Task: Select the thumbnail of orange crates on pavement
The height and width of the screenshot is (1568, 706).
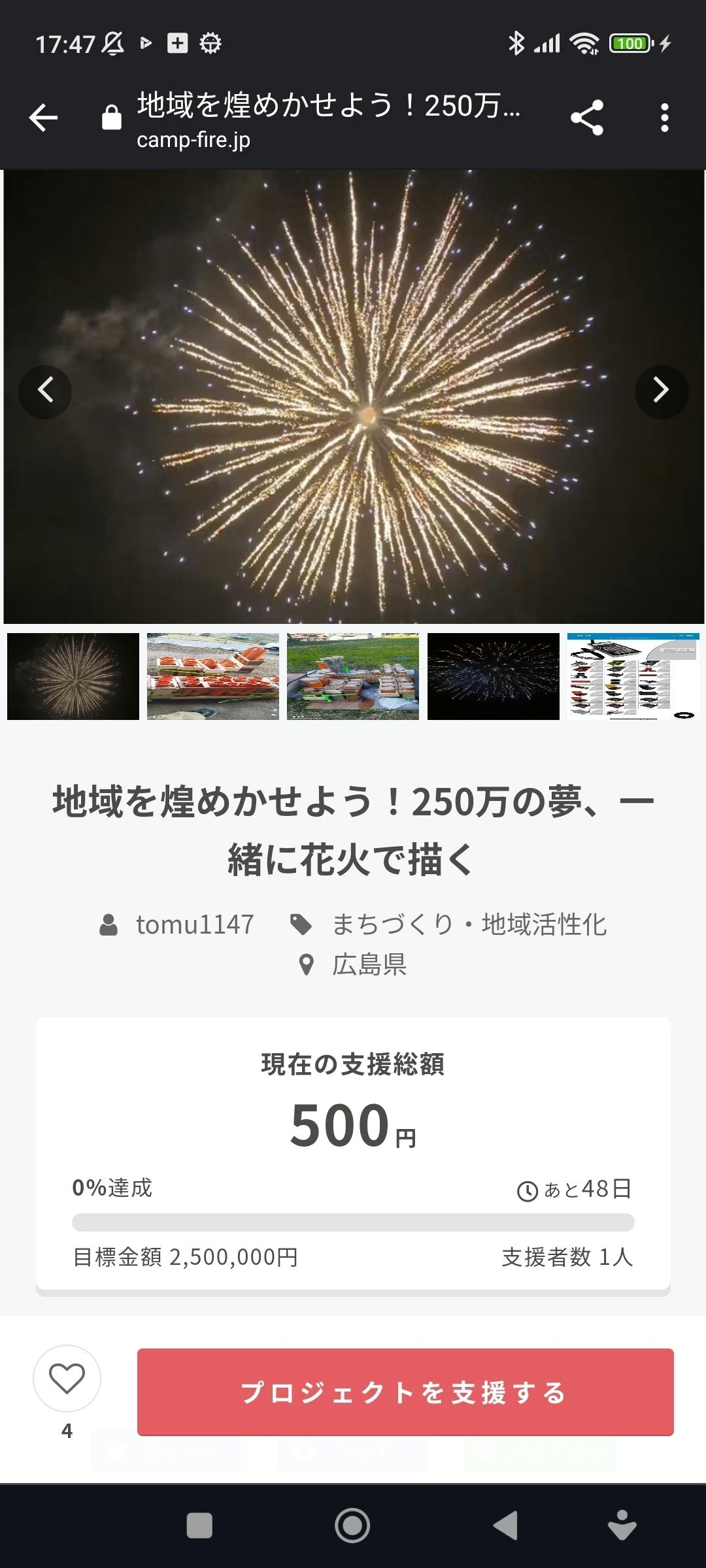Action: pos(213,676)
